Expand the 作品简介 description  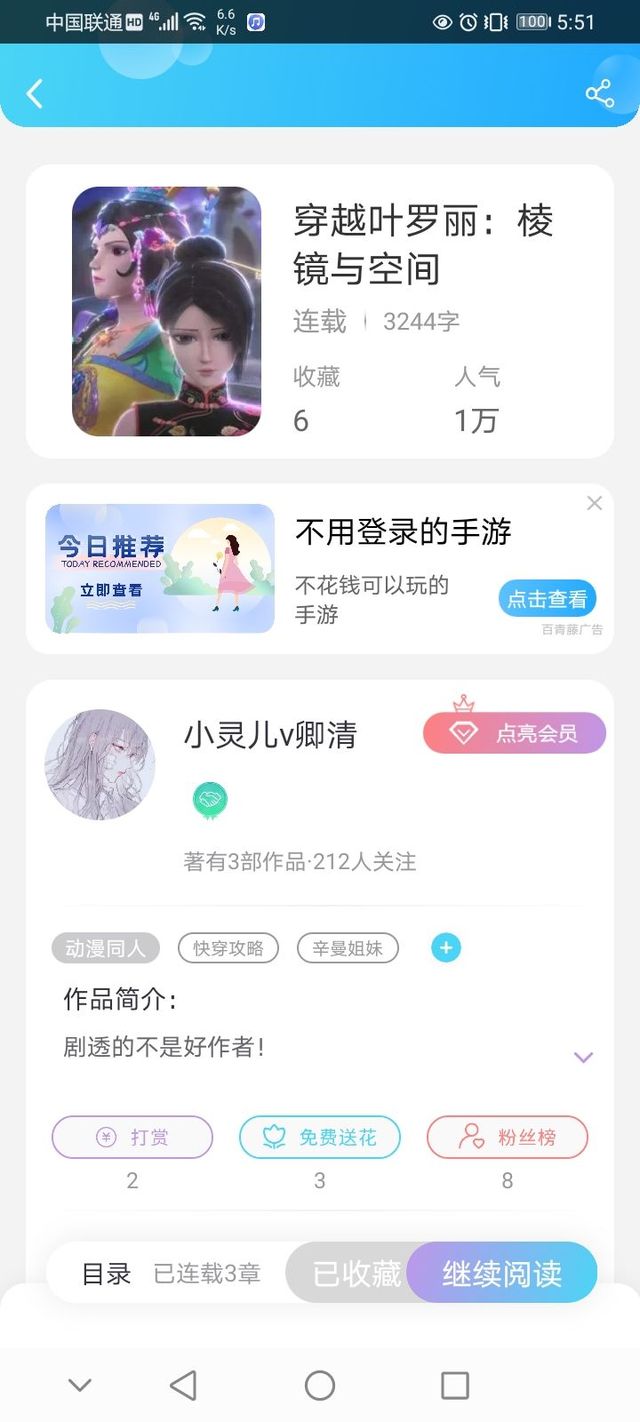pos(584,1057)
